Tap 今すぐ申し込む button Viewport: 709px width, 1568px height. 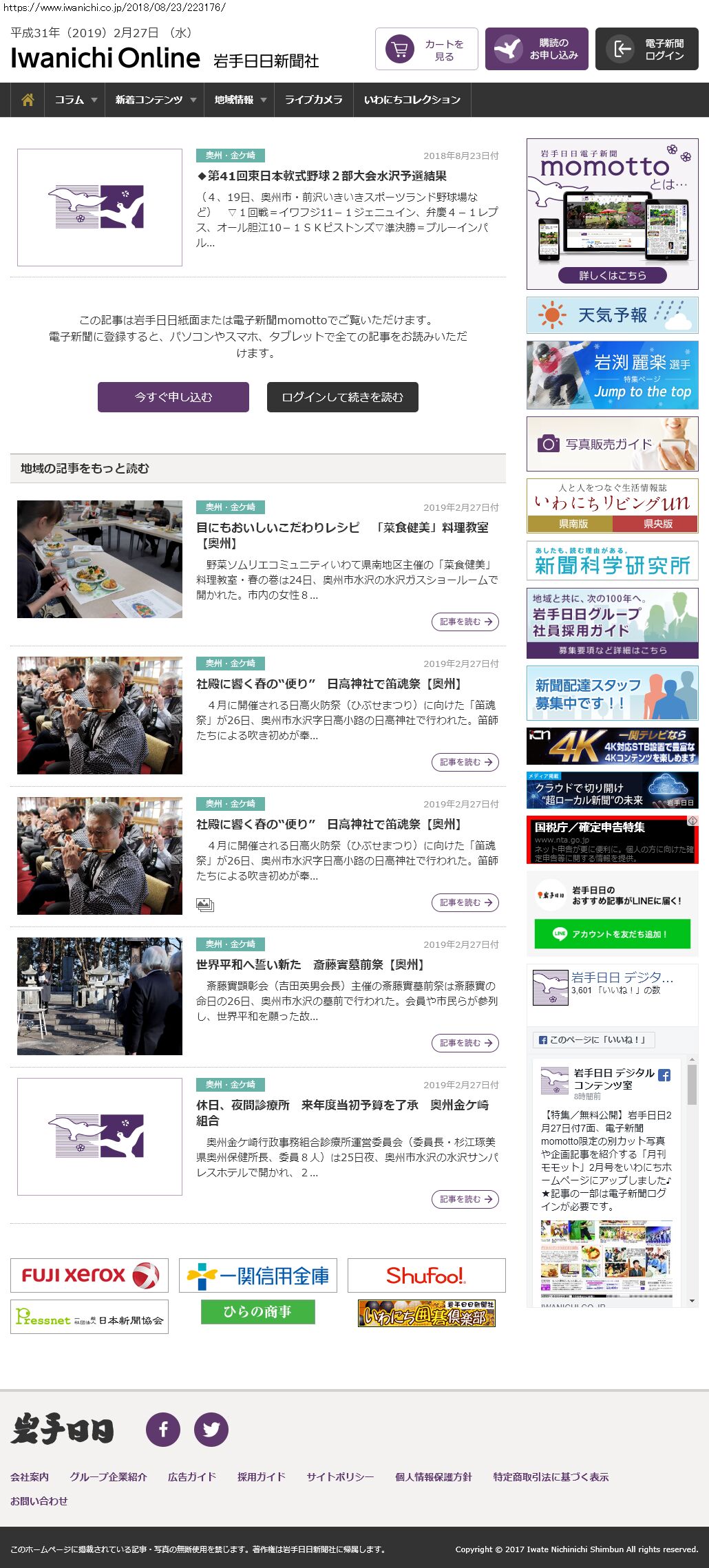173,397
